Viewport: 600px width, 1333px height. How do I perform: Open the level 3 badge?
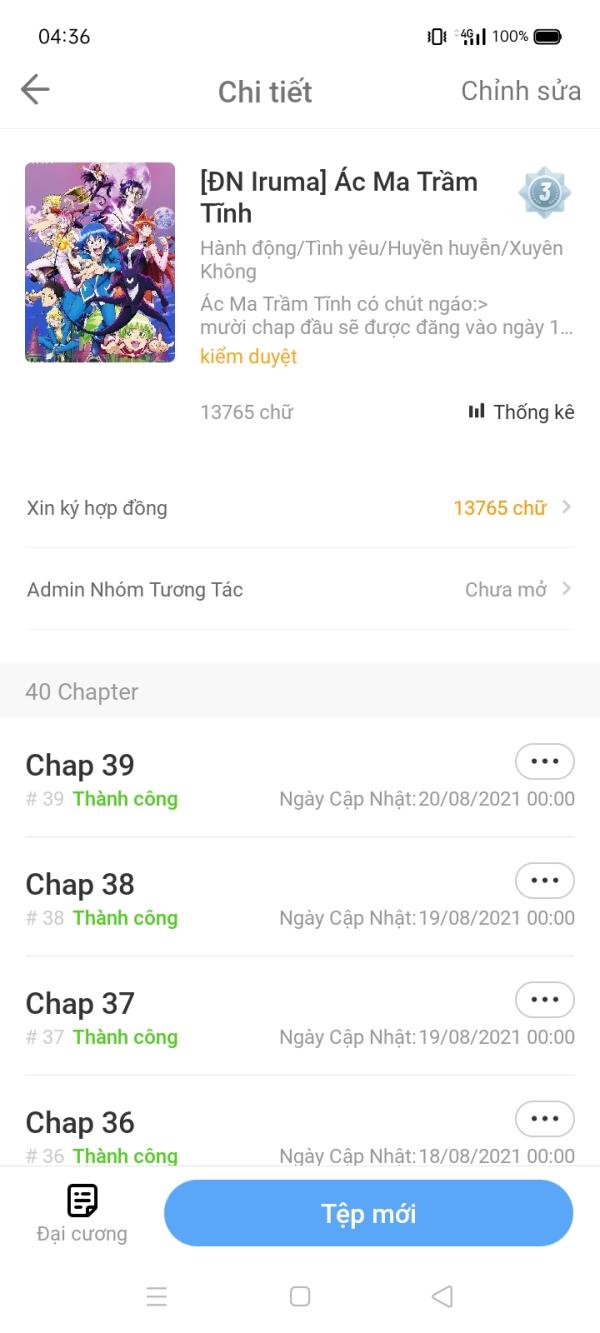(545, 193)
